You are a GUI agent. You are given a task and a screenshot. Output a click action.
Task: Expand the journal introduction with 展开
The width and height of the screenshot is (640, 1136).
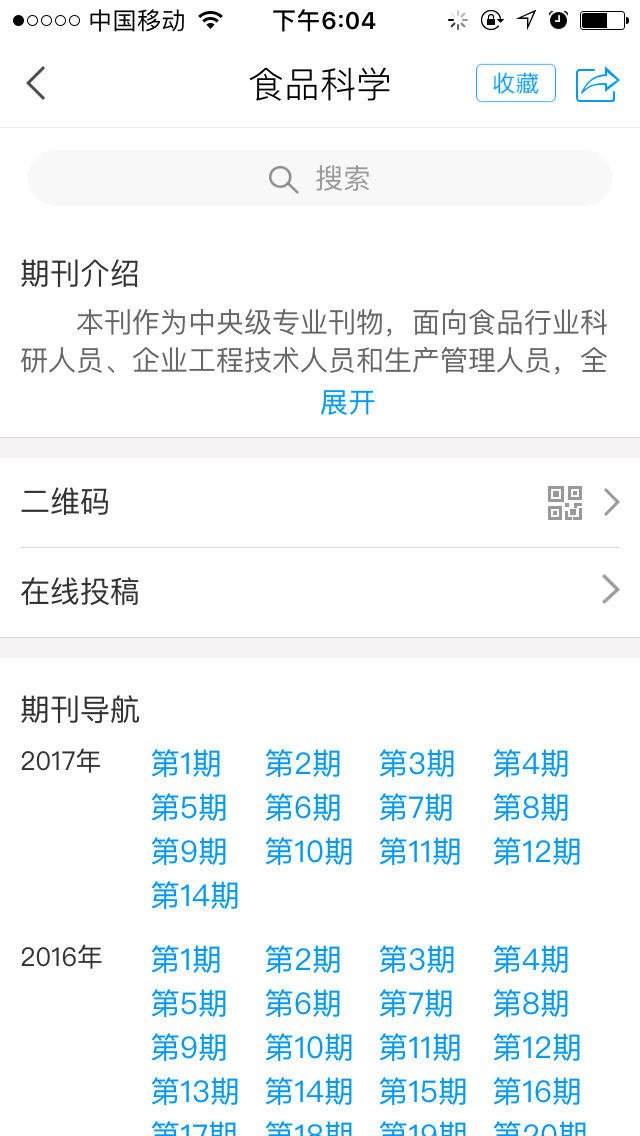[347, 402]
